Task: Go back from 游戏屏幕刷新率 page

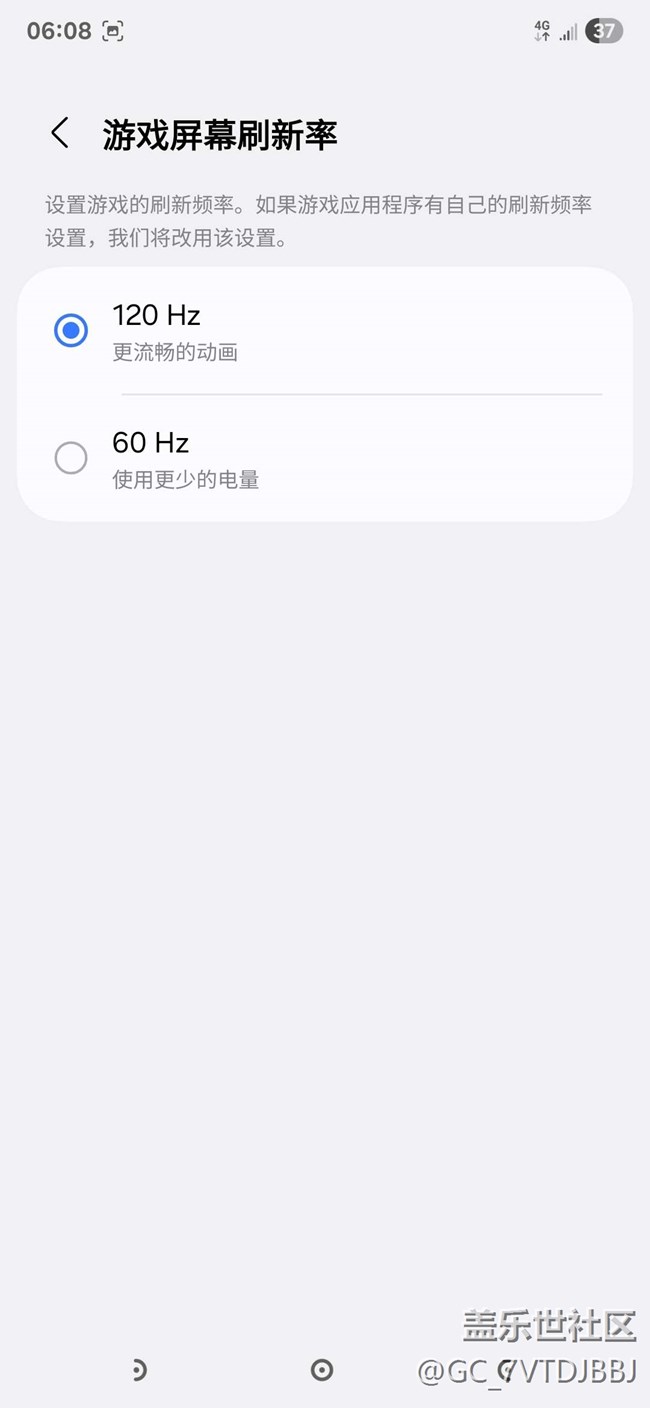Action: click(60, 134)
